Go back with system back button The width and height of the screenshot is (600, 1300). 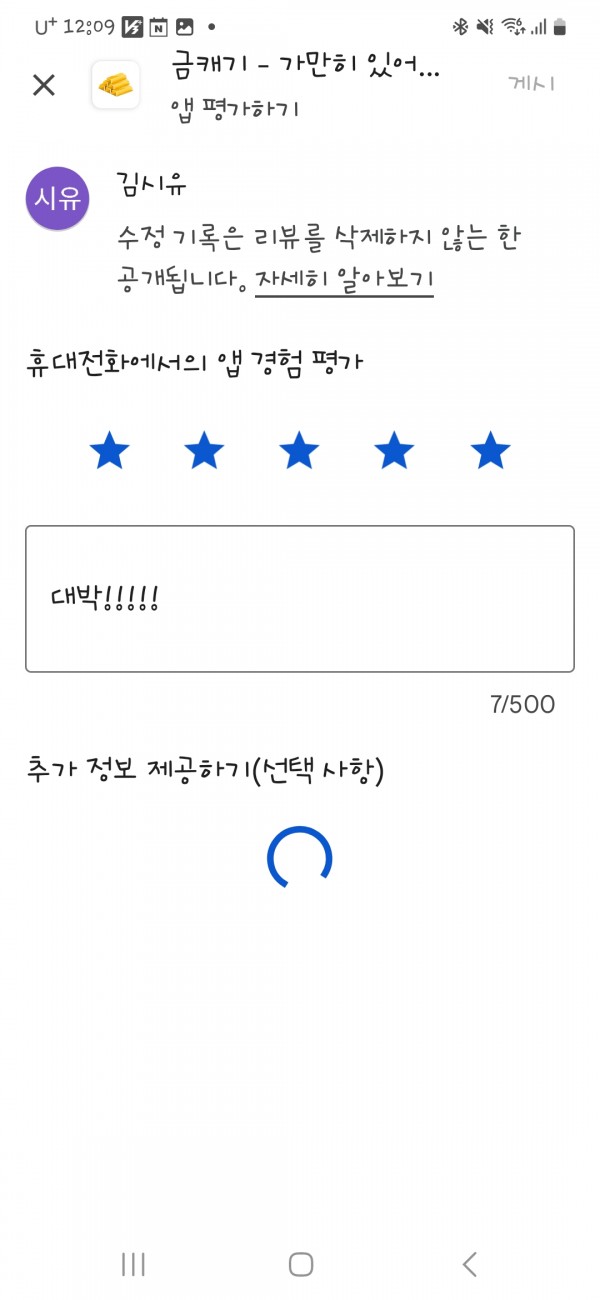point(469,1264)
